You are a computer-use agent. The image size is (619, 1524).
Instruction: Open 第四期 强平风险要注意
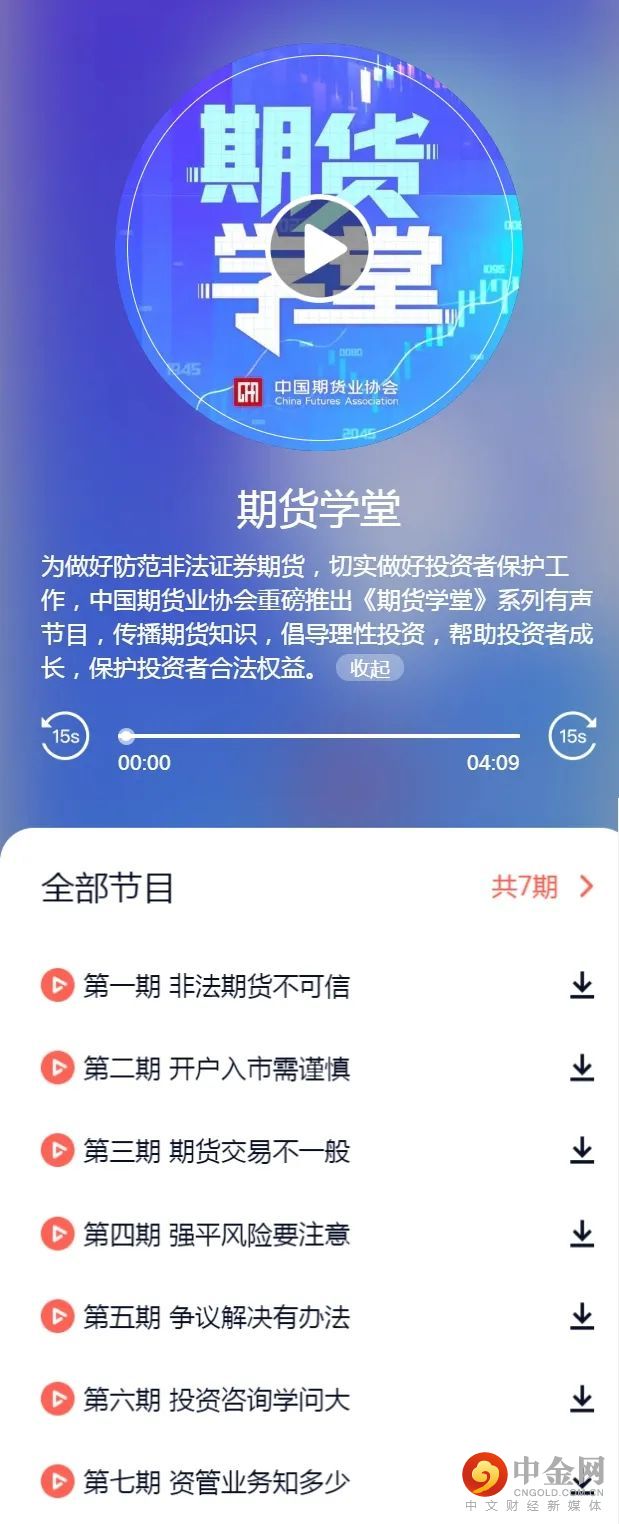215,1234
